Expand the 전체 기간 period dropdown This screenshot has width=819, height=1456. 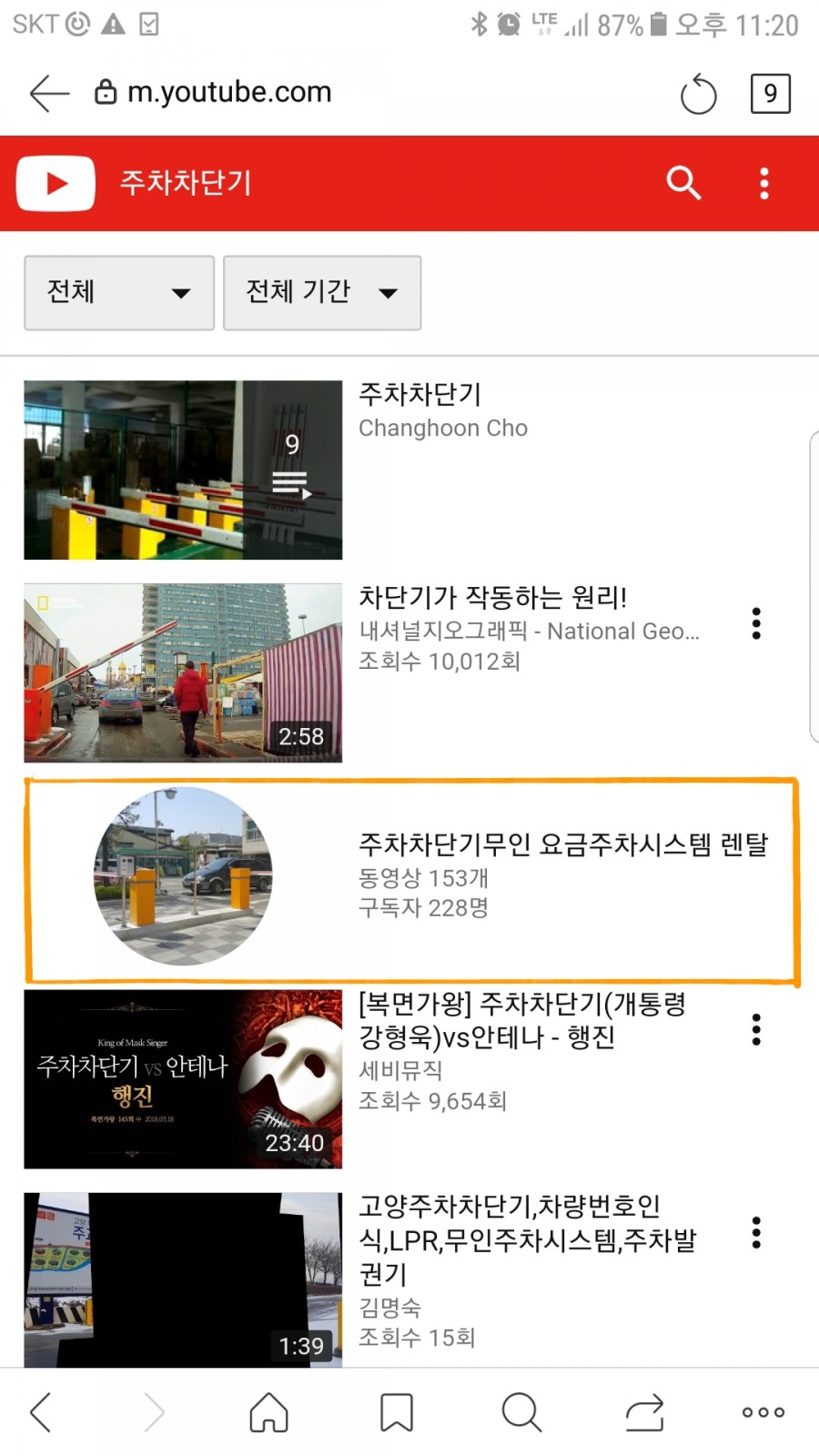tap(322, 292)
